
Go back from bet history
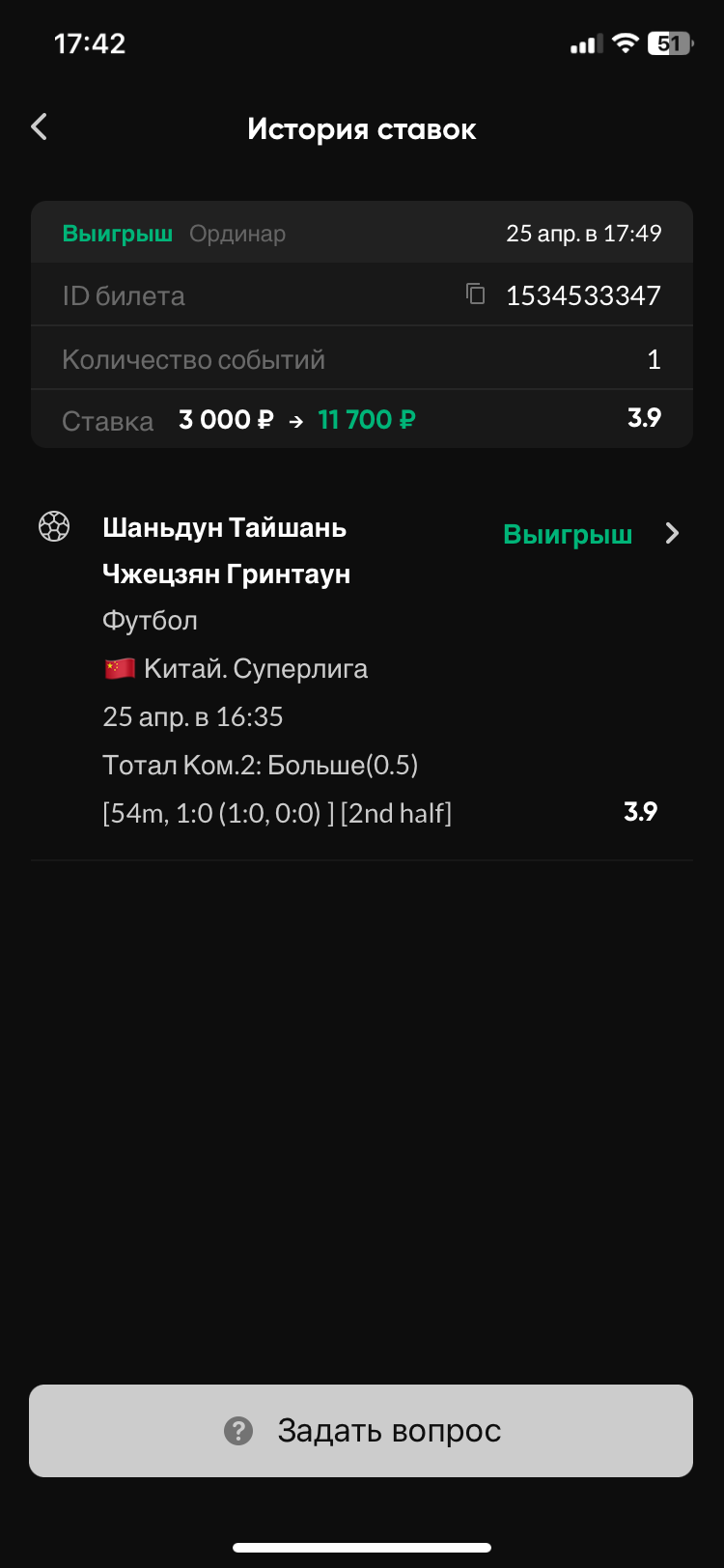point(40,126)
